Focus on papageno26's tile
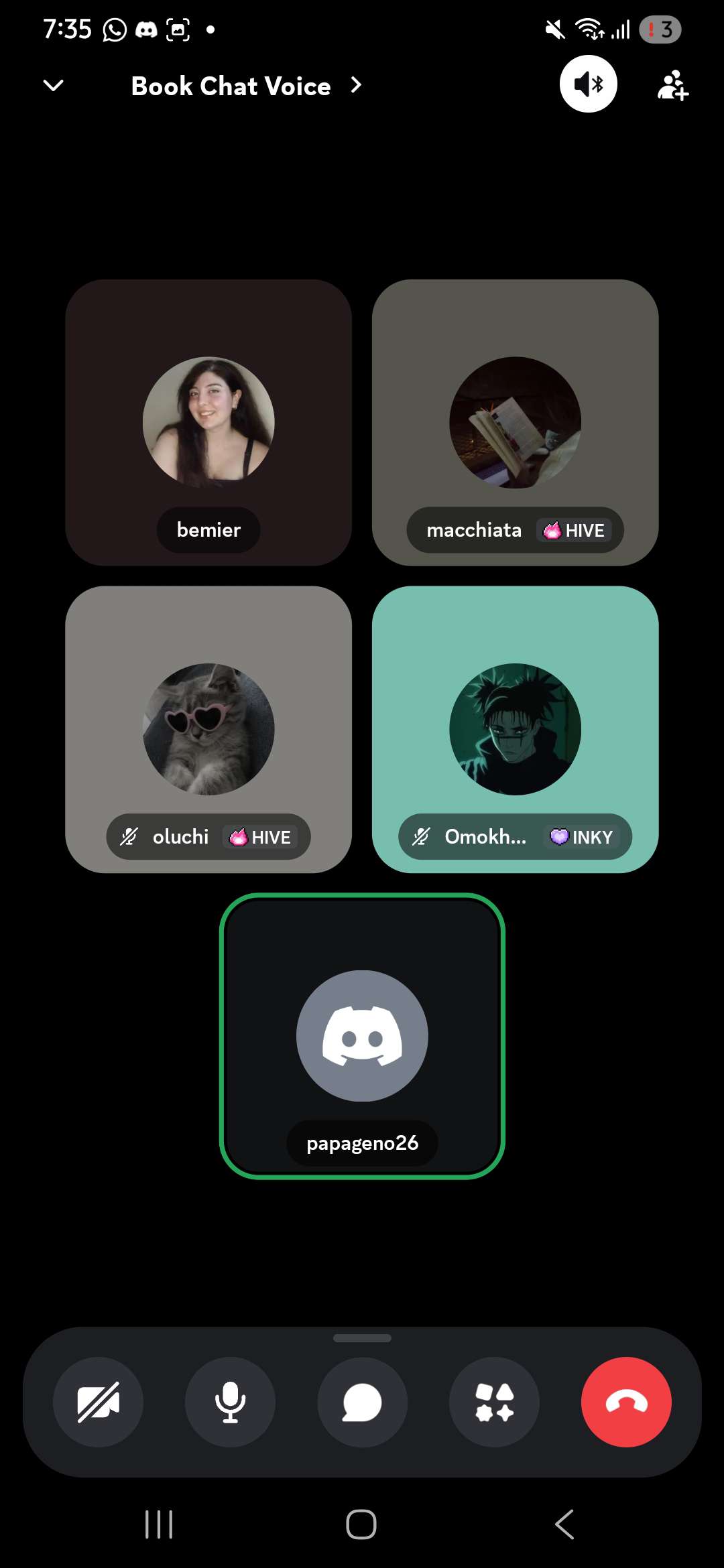The image size is (724, 1568). (362, 1036)
